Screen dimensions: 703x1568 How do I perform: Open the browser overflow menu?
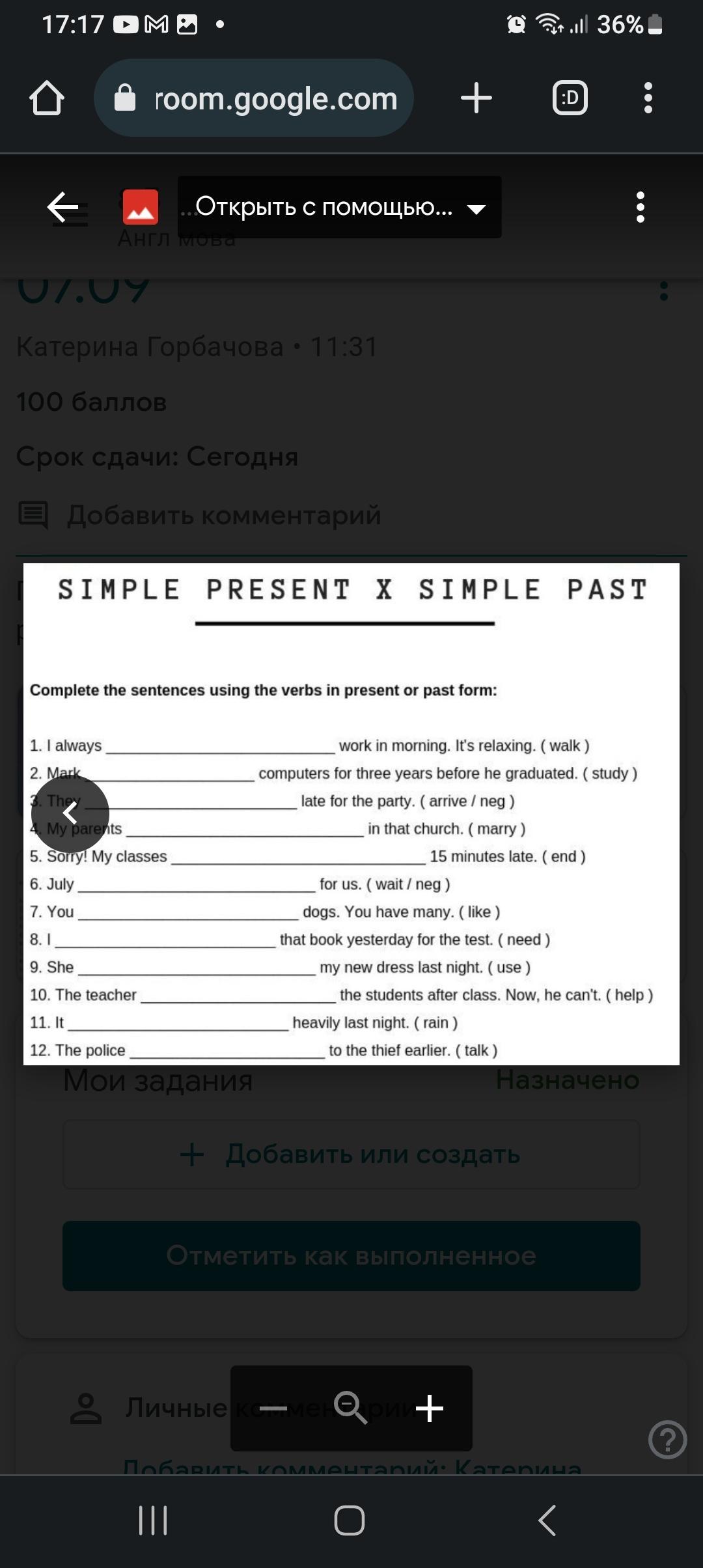click(648, 98)
